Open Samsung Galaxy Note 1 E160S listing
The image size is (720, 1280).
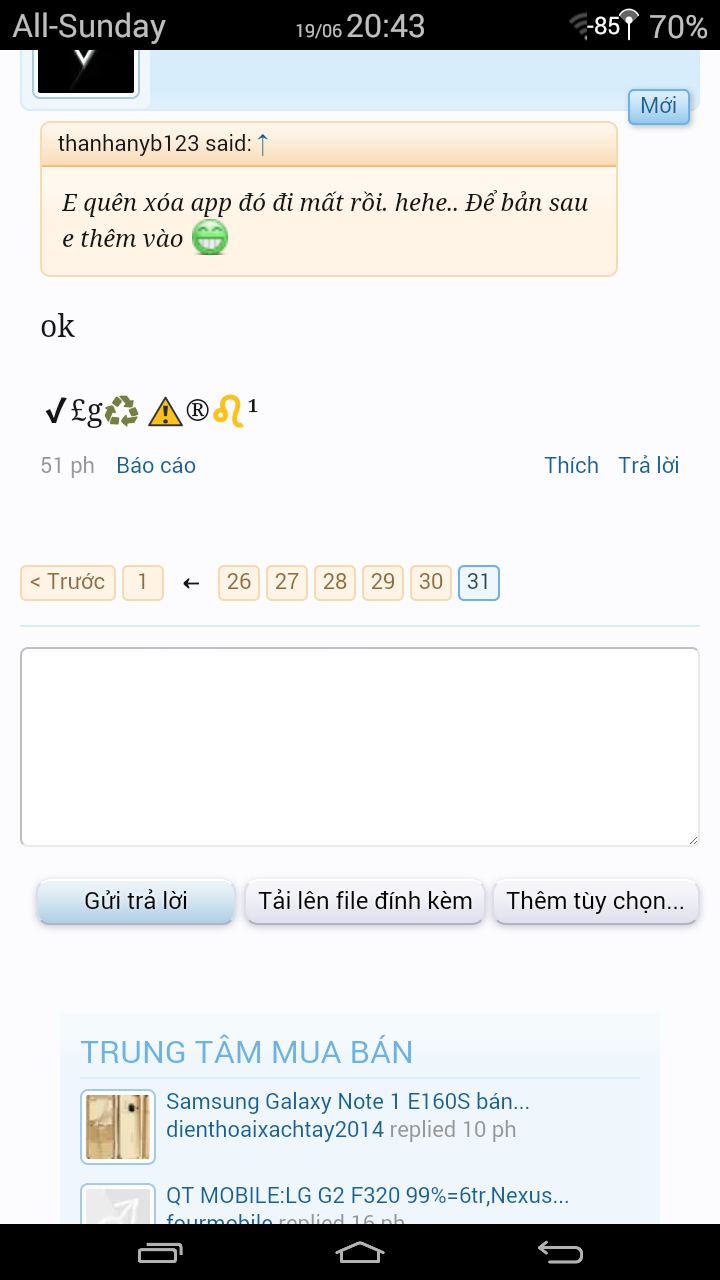(x=347, y=1101)
